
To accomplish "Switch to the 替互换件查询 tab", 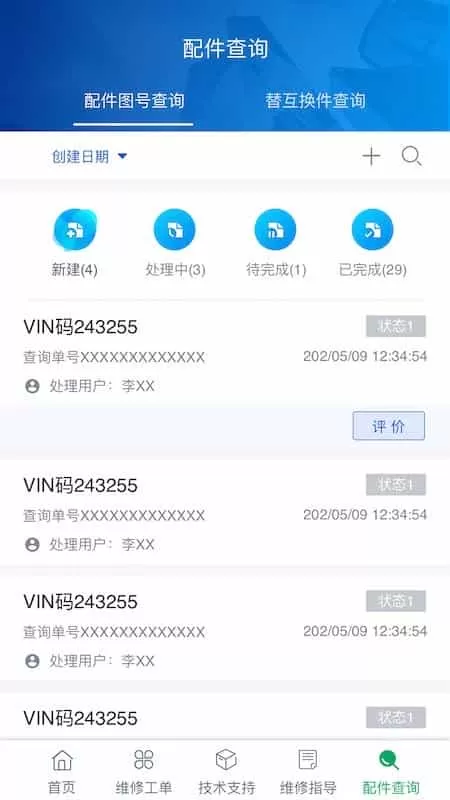I will pos(315,101).
